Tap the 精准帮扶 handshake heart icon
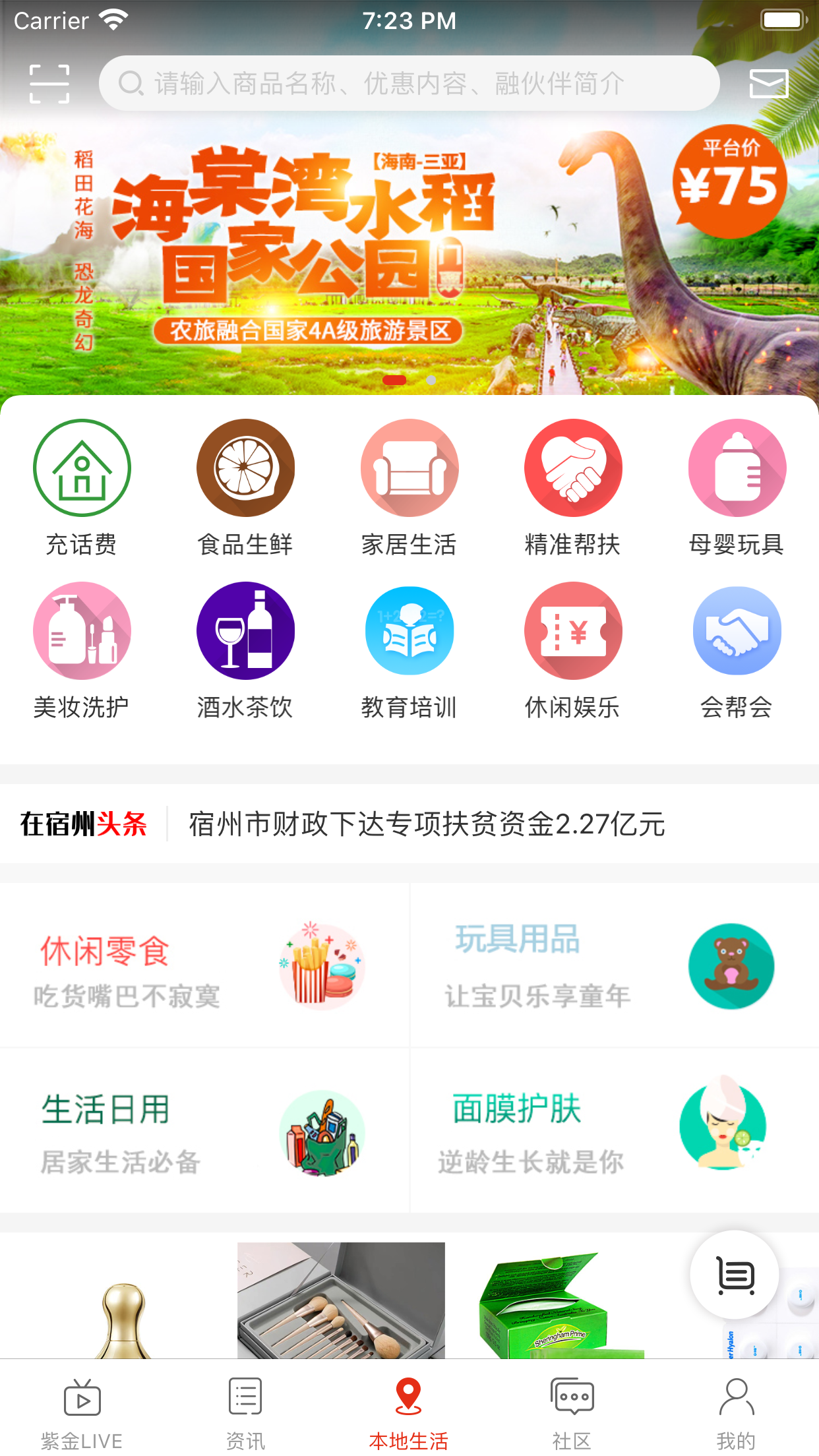The height and width of the screenshot is (1456, 819). pos(572,468)
